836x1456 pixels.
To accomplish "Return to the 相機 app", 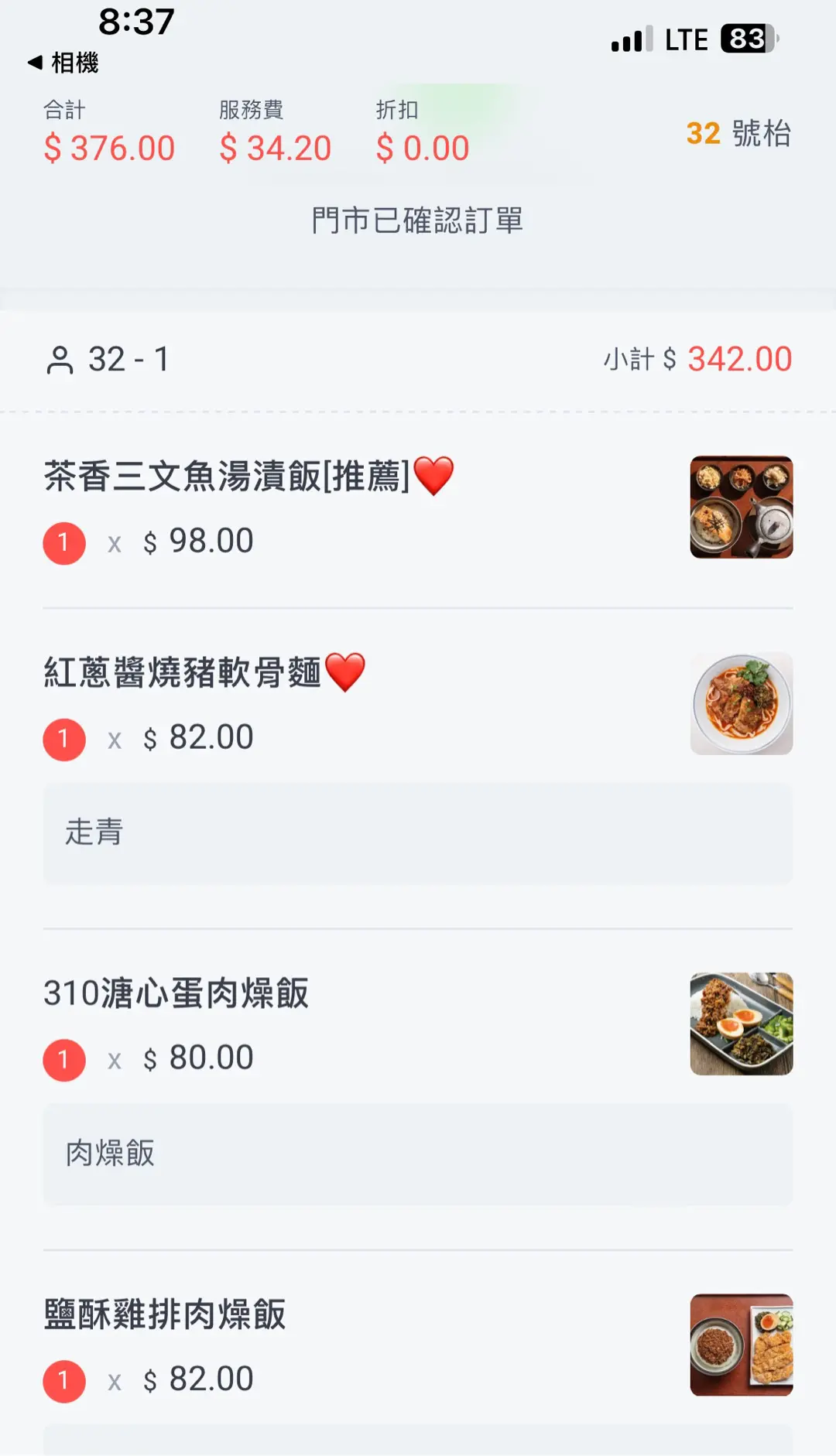I will [63, 63].
